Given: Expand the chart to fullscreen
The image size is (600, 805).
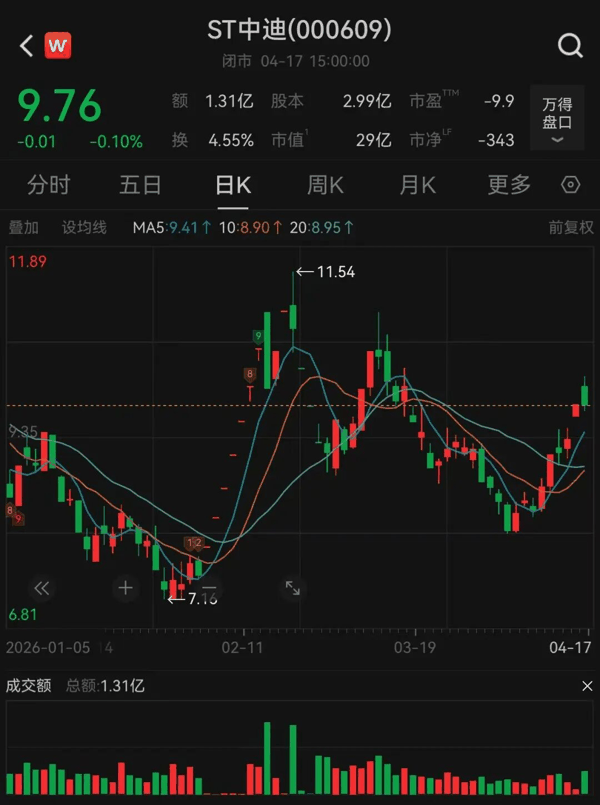Looking at the screenshot, I should click(x=292, y=588).
